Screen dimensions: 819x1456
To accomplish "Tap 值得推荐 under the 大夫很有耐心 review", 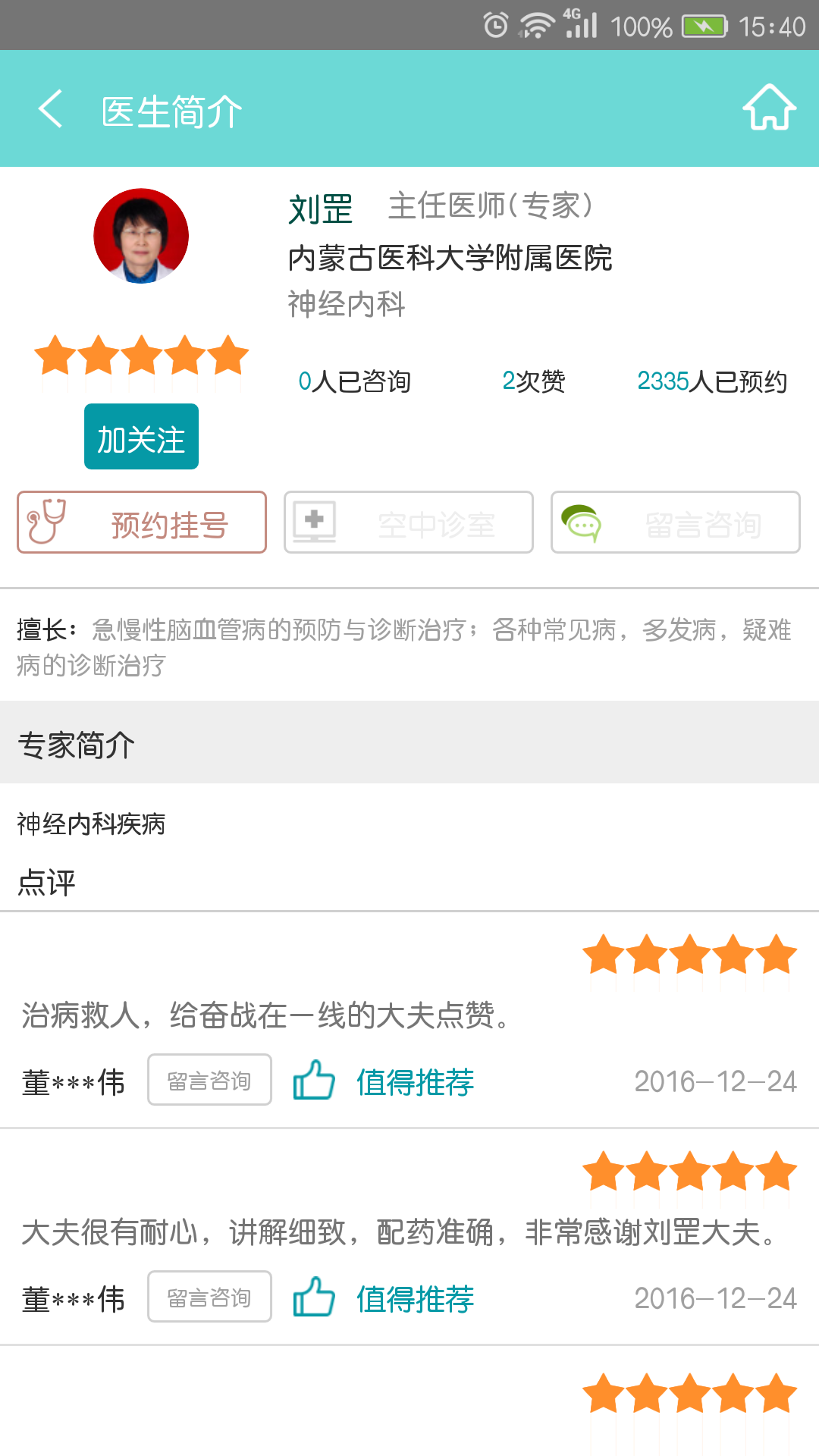I will coord(384,1298).
